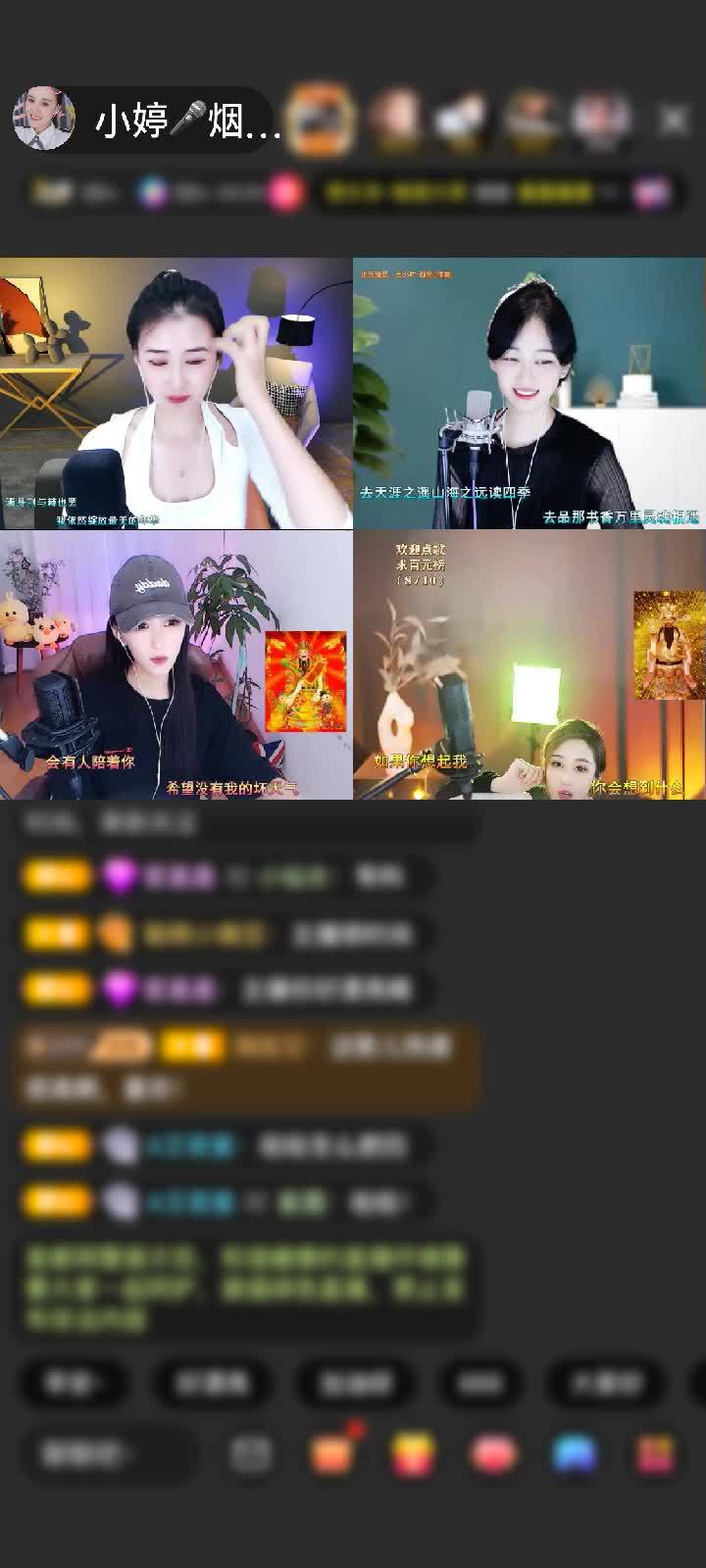Open streamer 小婷's profile avatar

click(43, 119)
